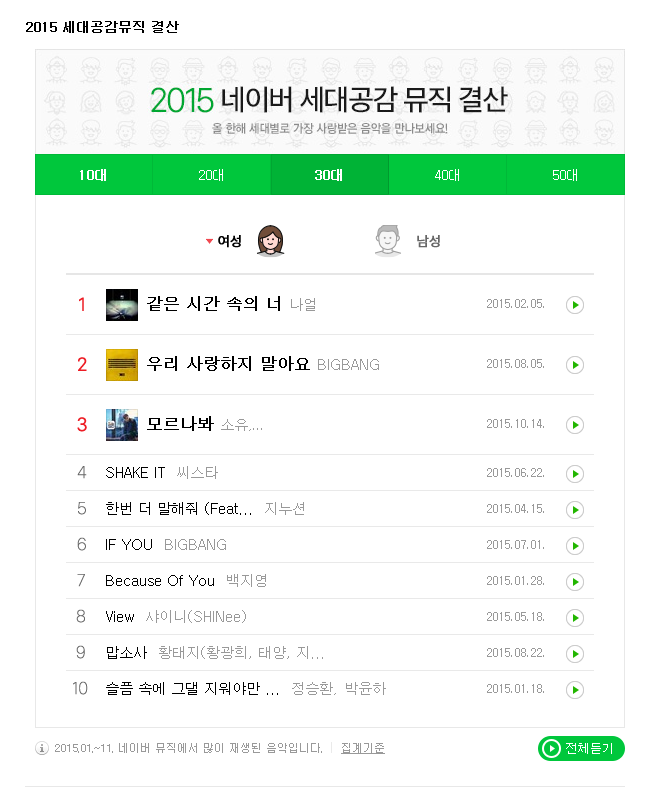The image size is (660, 795).
Task: Open the song View by 샤이니
Action: tap(120, 617)
